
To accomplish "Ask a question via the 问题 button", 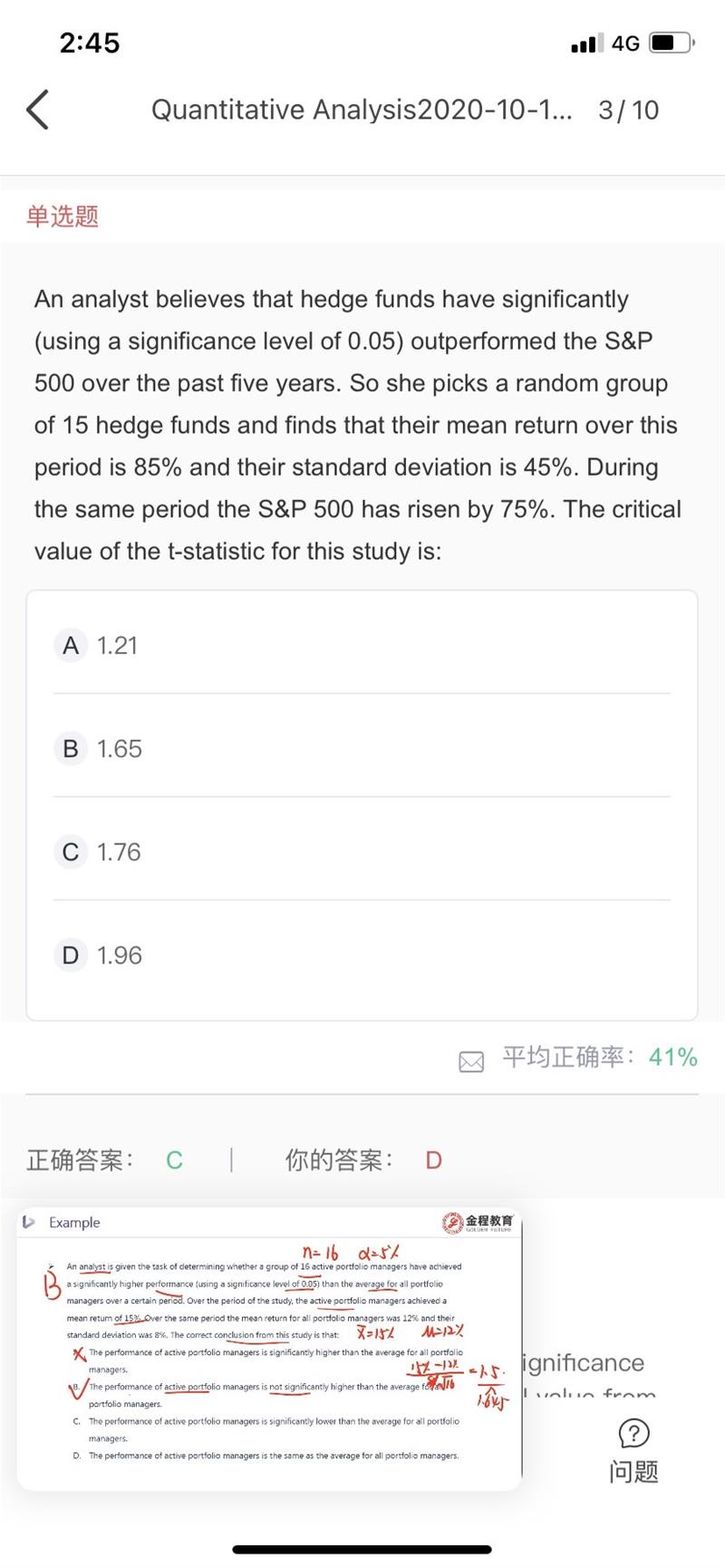I will [633, 1451].
